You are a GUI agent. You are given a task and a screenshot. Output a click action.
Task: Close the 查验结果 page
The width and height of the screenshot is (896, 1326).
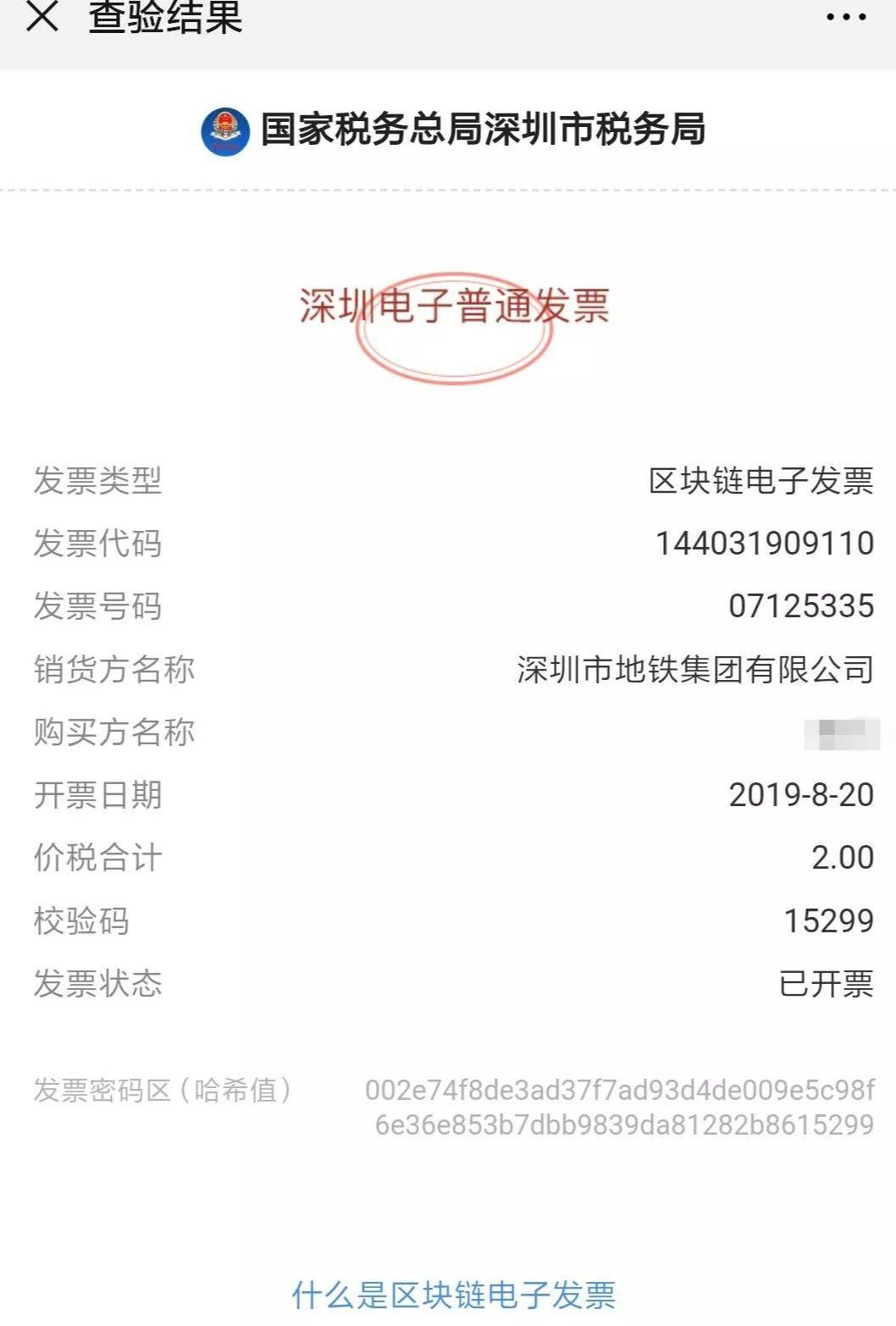[x=42, y=17]
